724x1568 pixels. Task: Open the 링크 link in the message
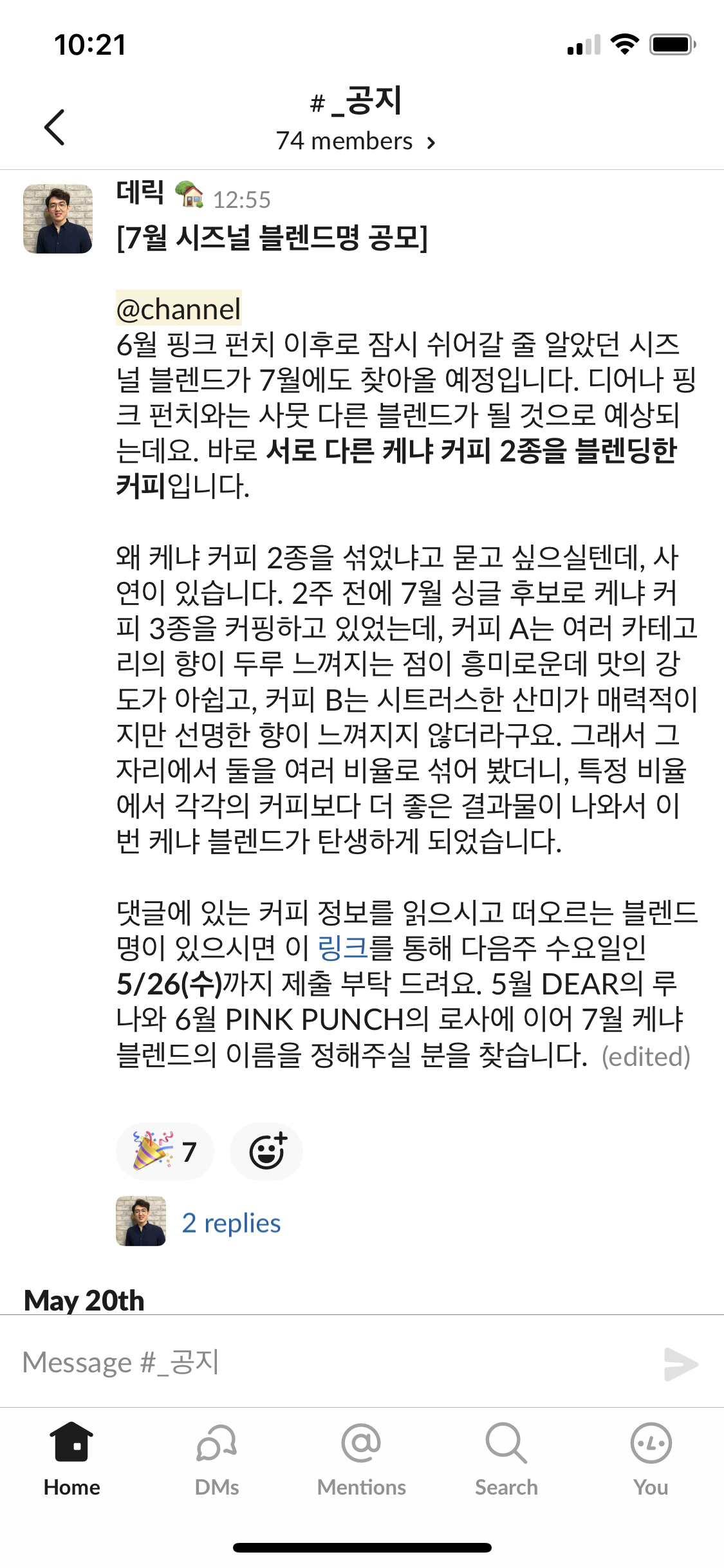343,948
